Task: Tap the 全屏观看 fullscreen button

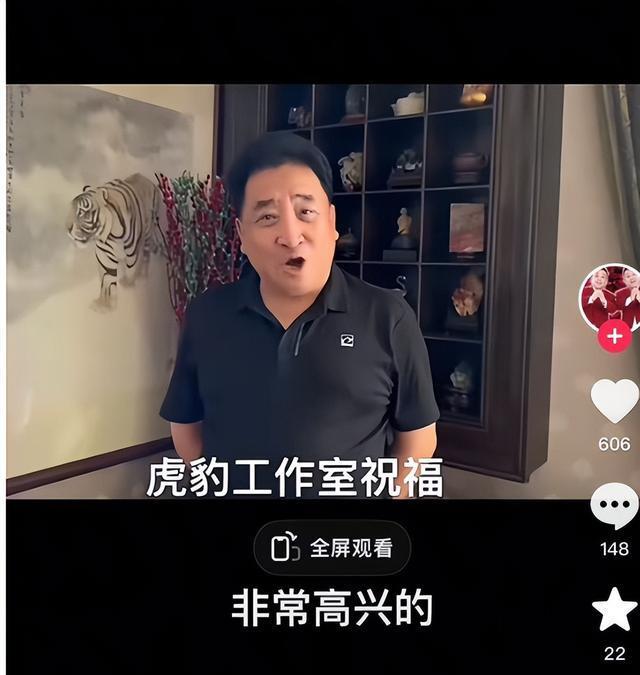Action: (x=331, y=548)
